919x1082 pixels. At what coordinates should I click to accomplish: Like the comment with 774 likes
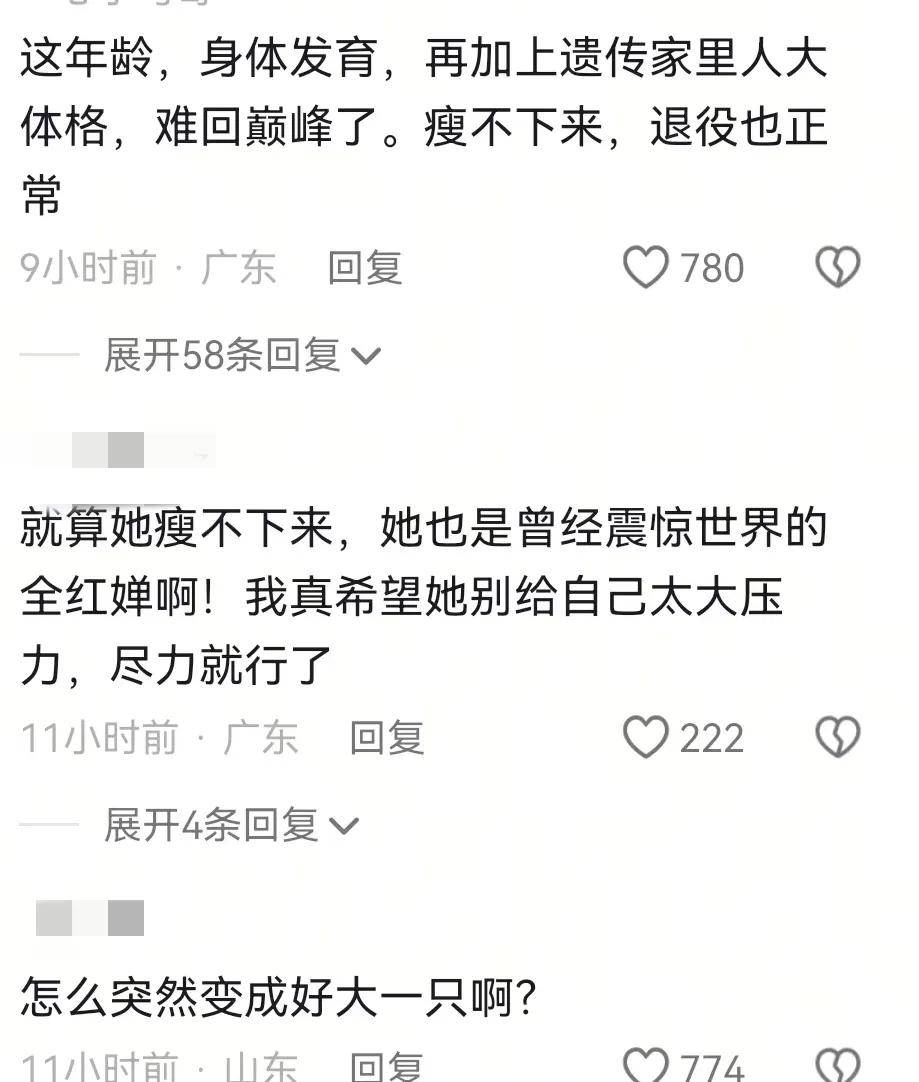645,1066
